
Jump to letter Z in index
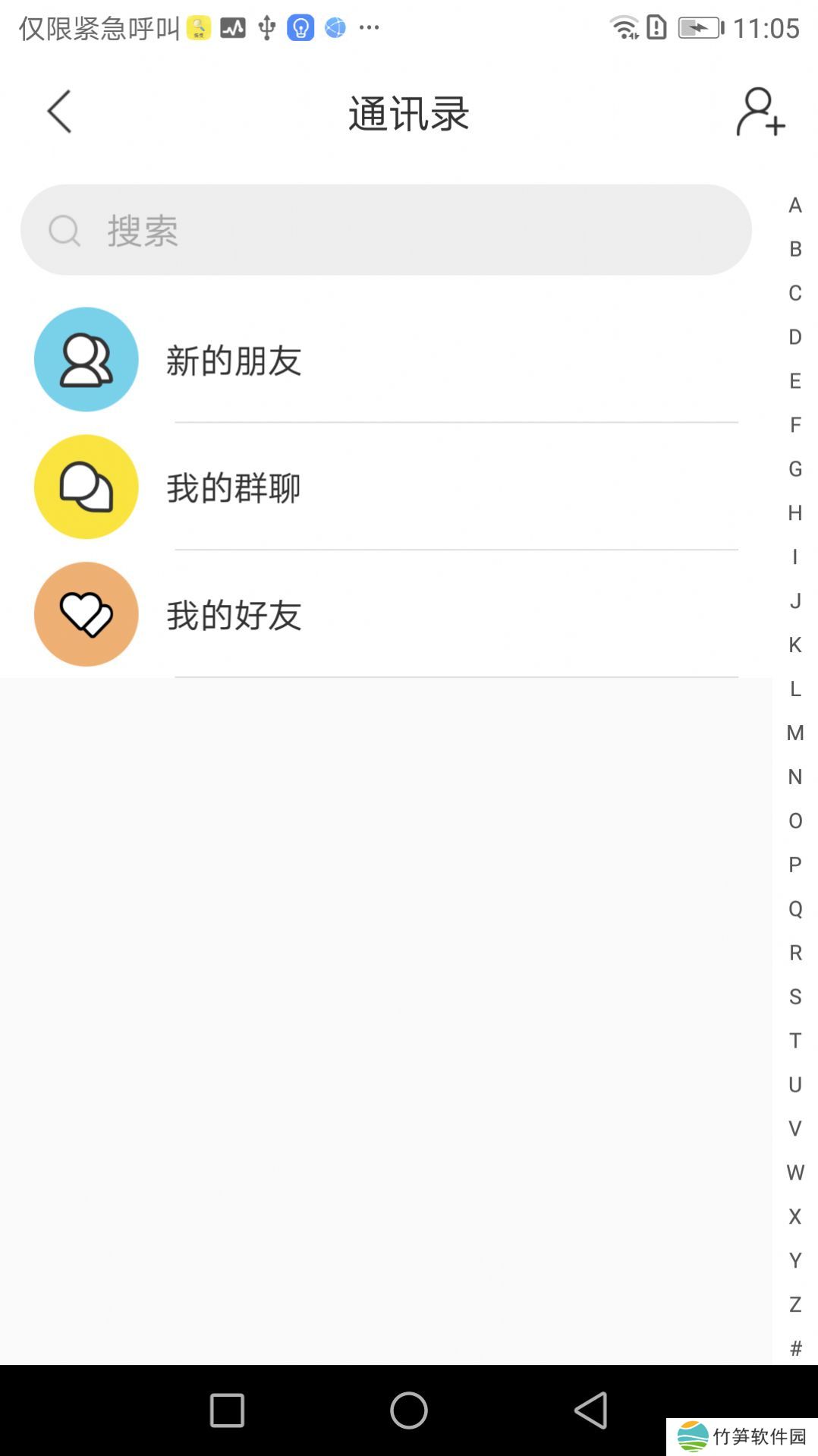click(795, 1305)
